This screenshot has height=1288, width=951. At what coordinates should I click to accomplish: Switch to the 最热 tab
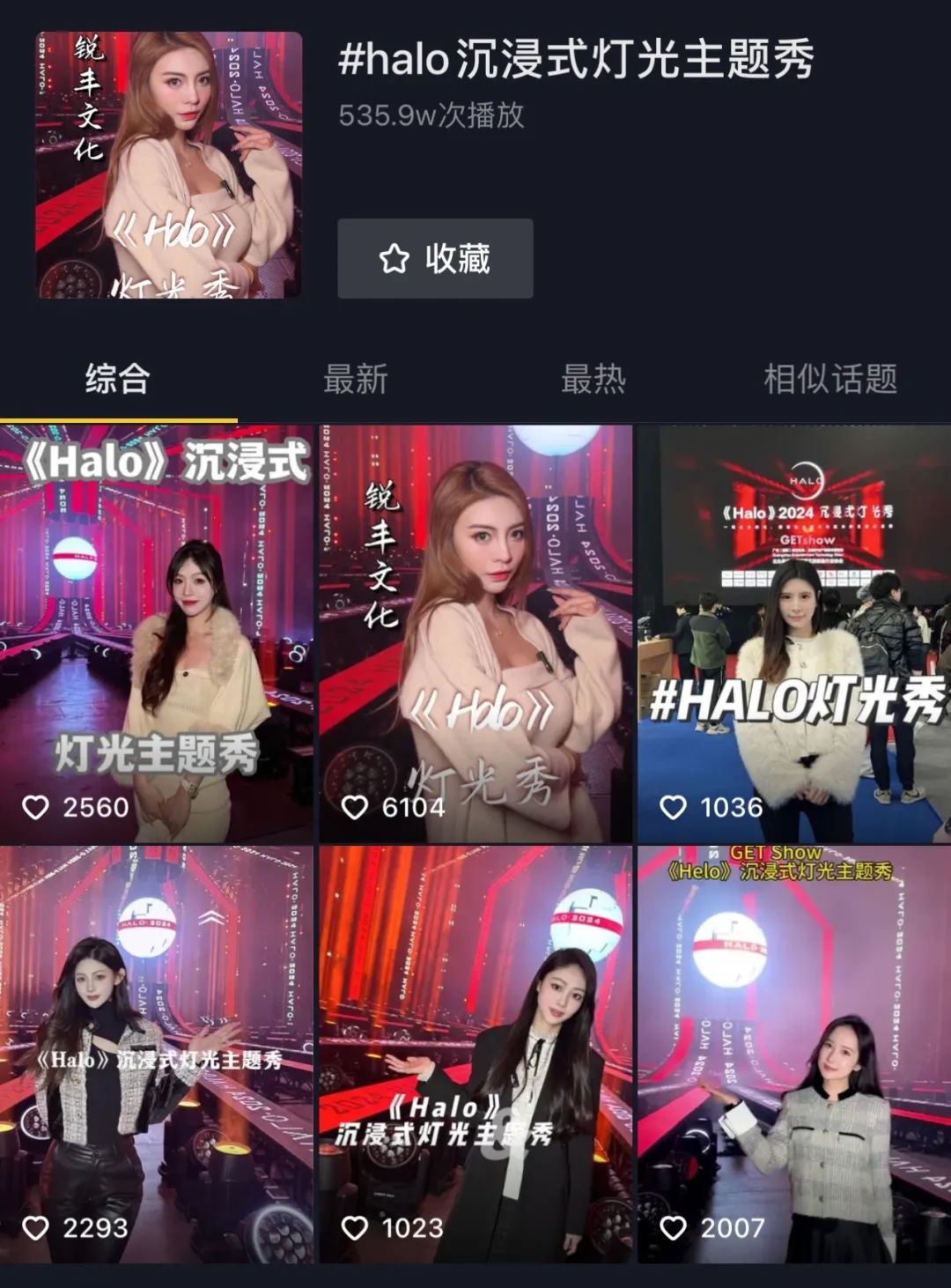(x=593, y=380)
